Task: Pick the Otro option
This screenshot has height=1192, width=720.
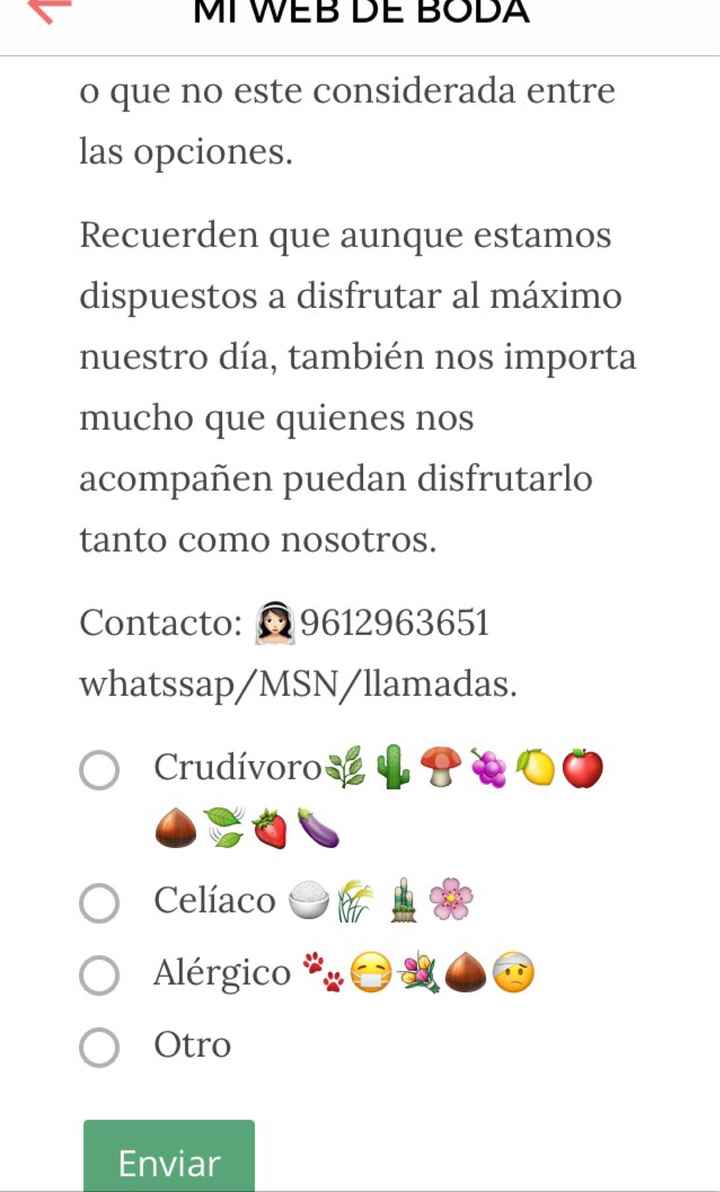Action: [x=99, y=1048]
